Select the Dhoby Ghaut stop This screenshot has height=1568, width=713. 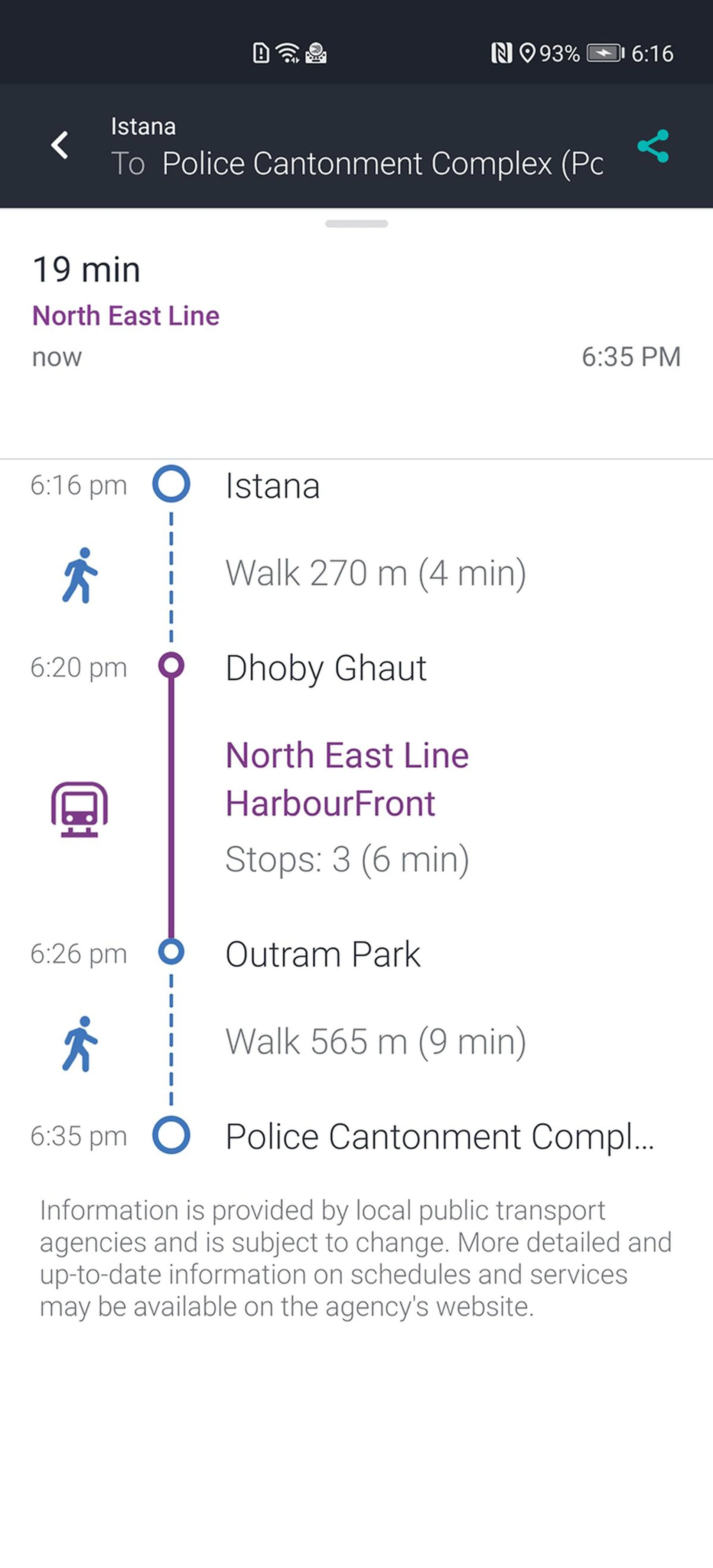(x=325, y=668)
